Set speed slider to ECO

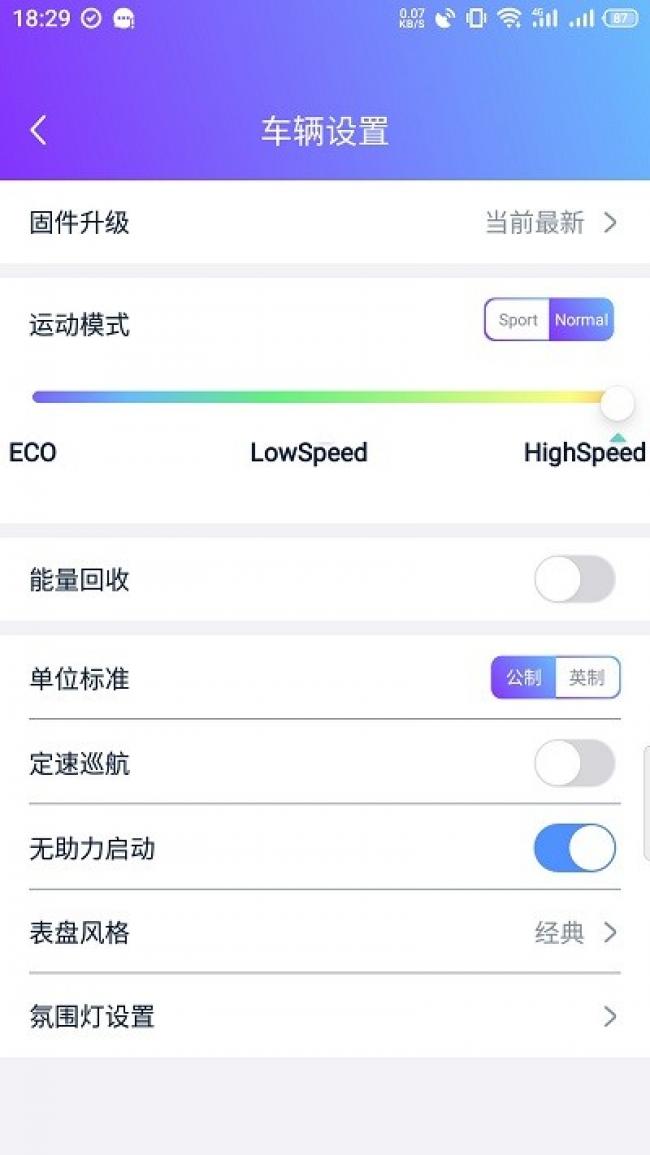tap(32, 452)
